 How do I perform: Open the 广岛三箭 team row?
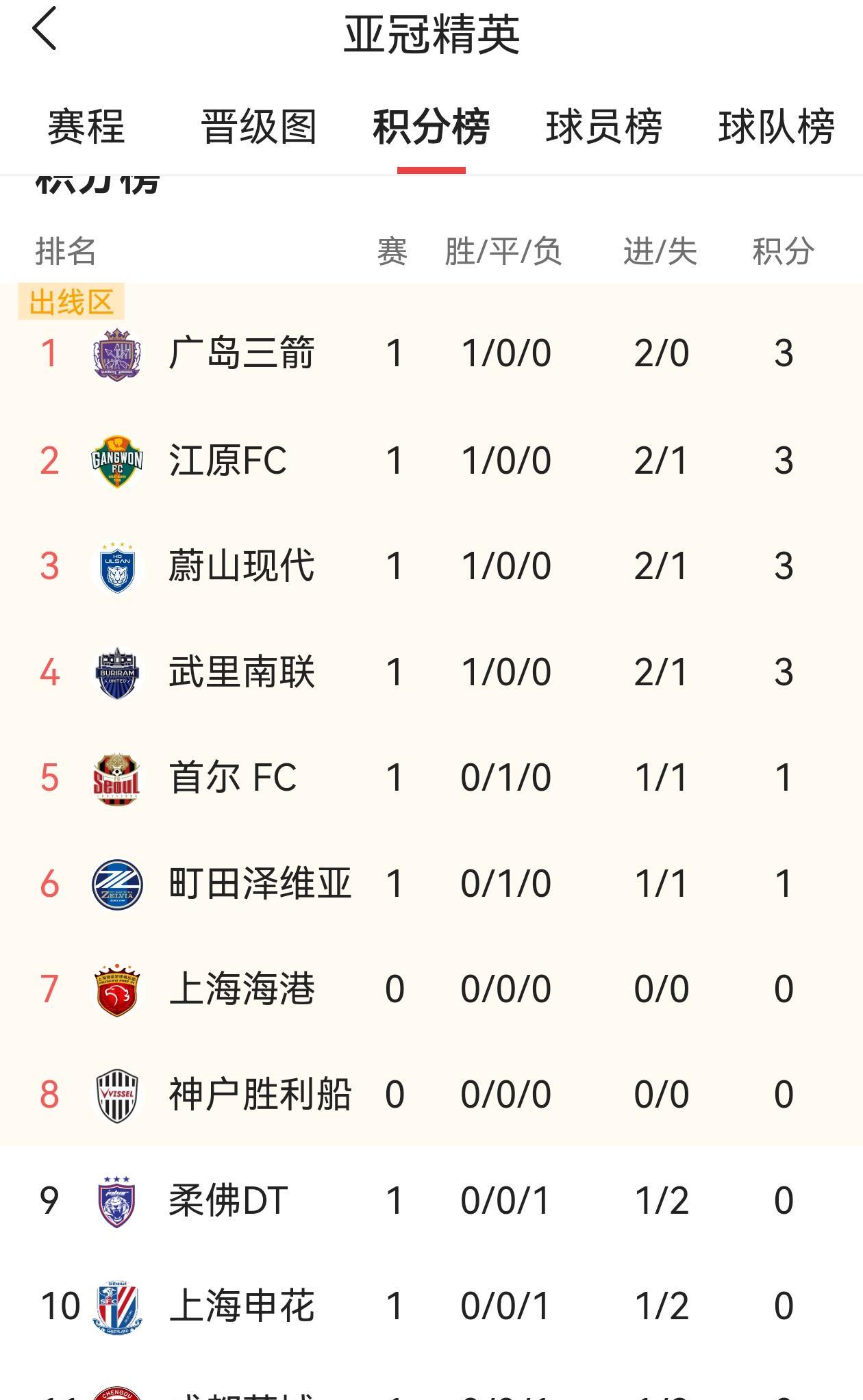431,354
